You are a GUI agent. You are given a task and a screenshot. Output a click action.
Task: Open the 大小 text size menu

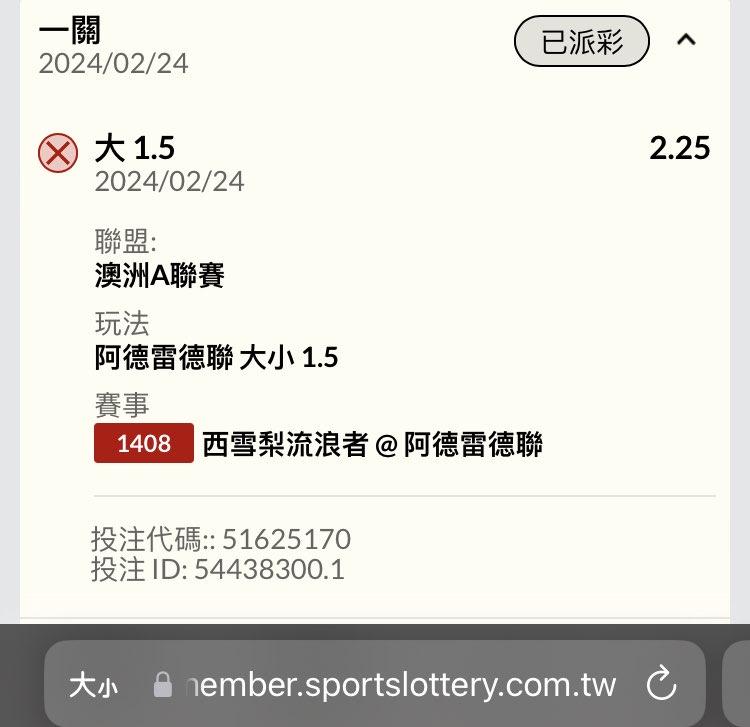pyautogui.click(x=93, y=686)
